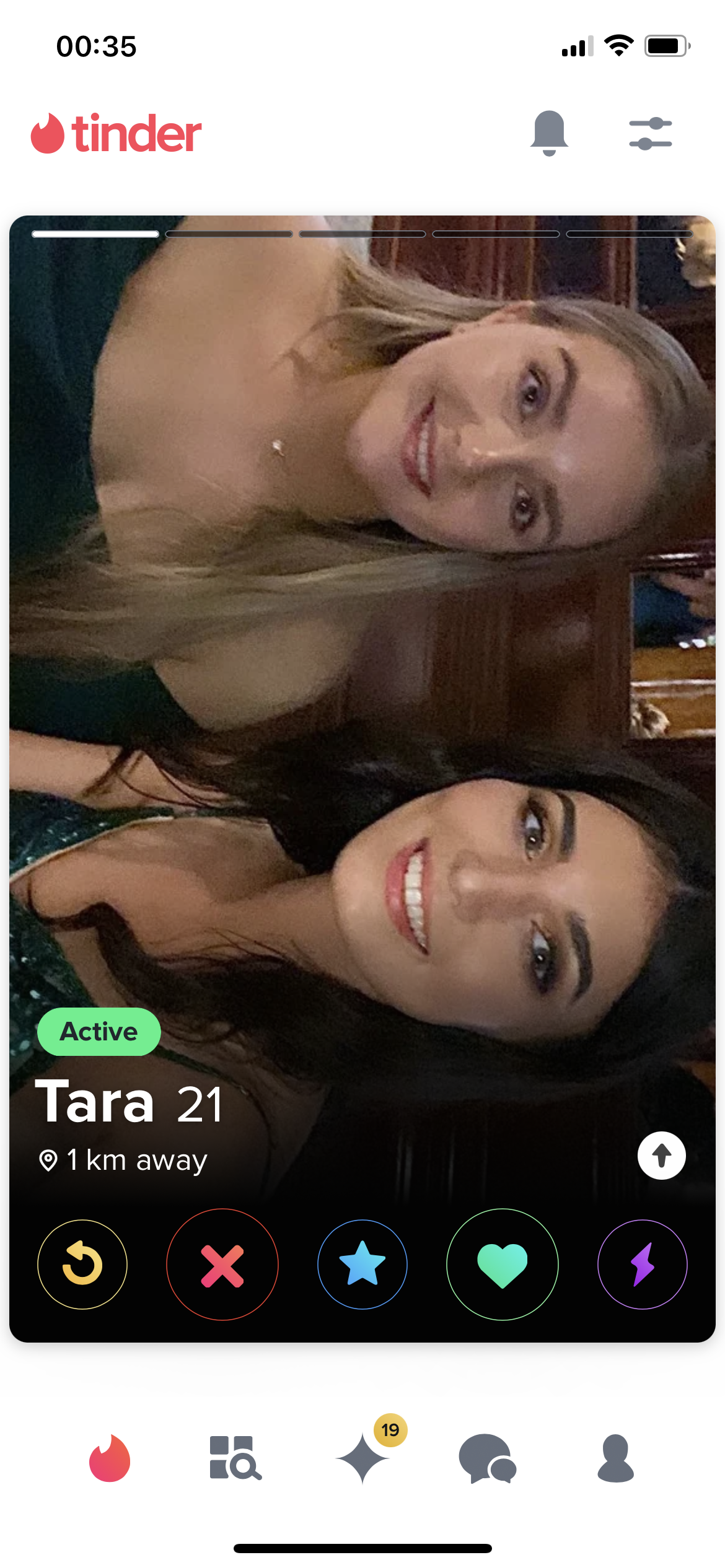
Task: Open the notifications bell
Action: click(x=549, y=133)
